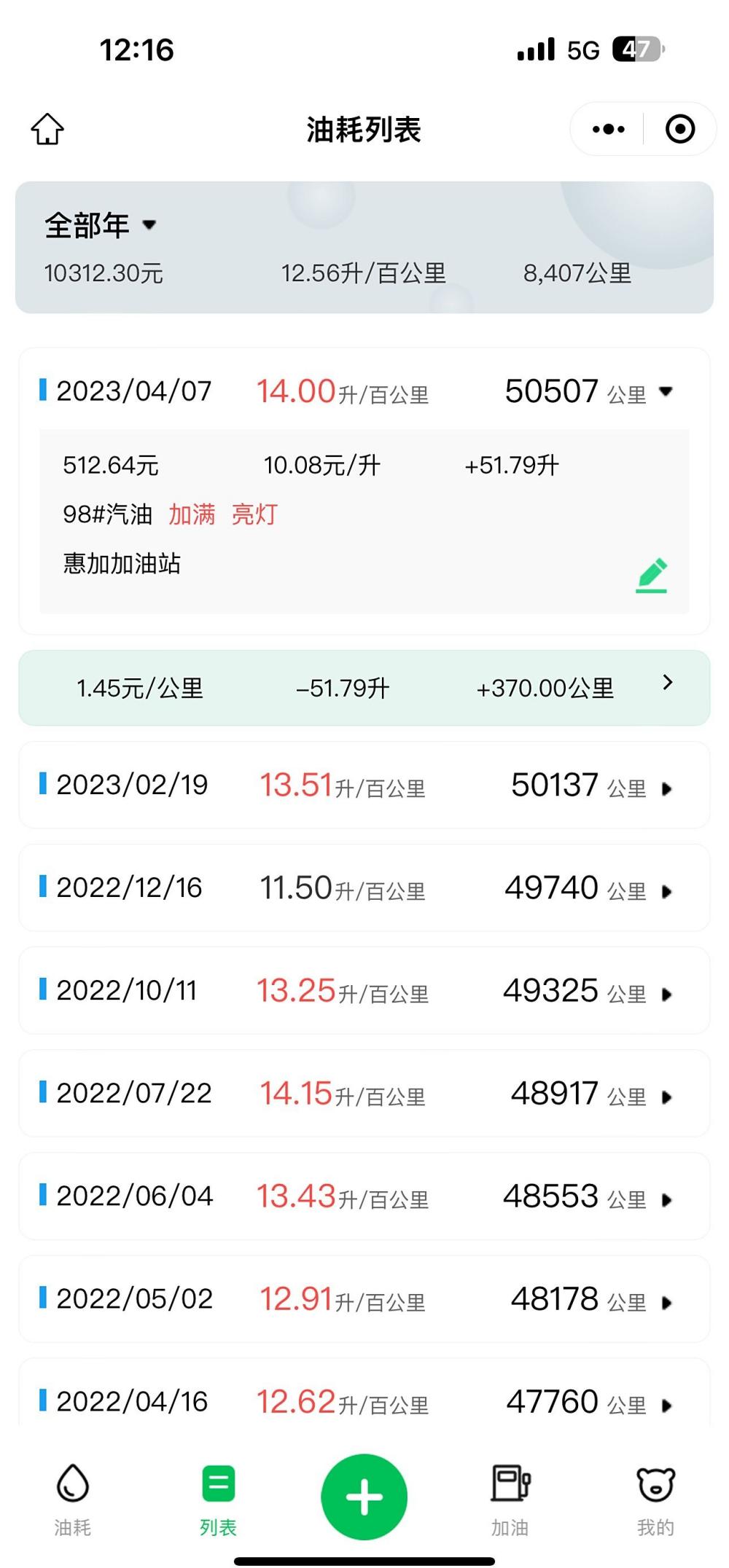Collapse the 2023/04/07 fuel record
The height and width of the screenshot is (1568, 729).
(665, 391)
